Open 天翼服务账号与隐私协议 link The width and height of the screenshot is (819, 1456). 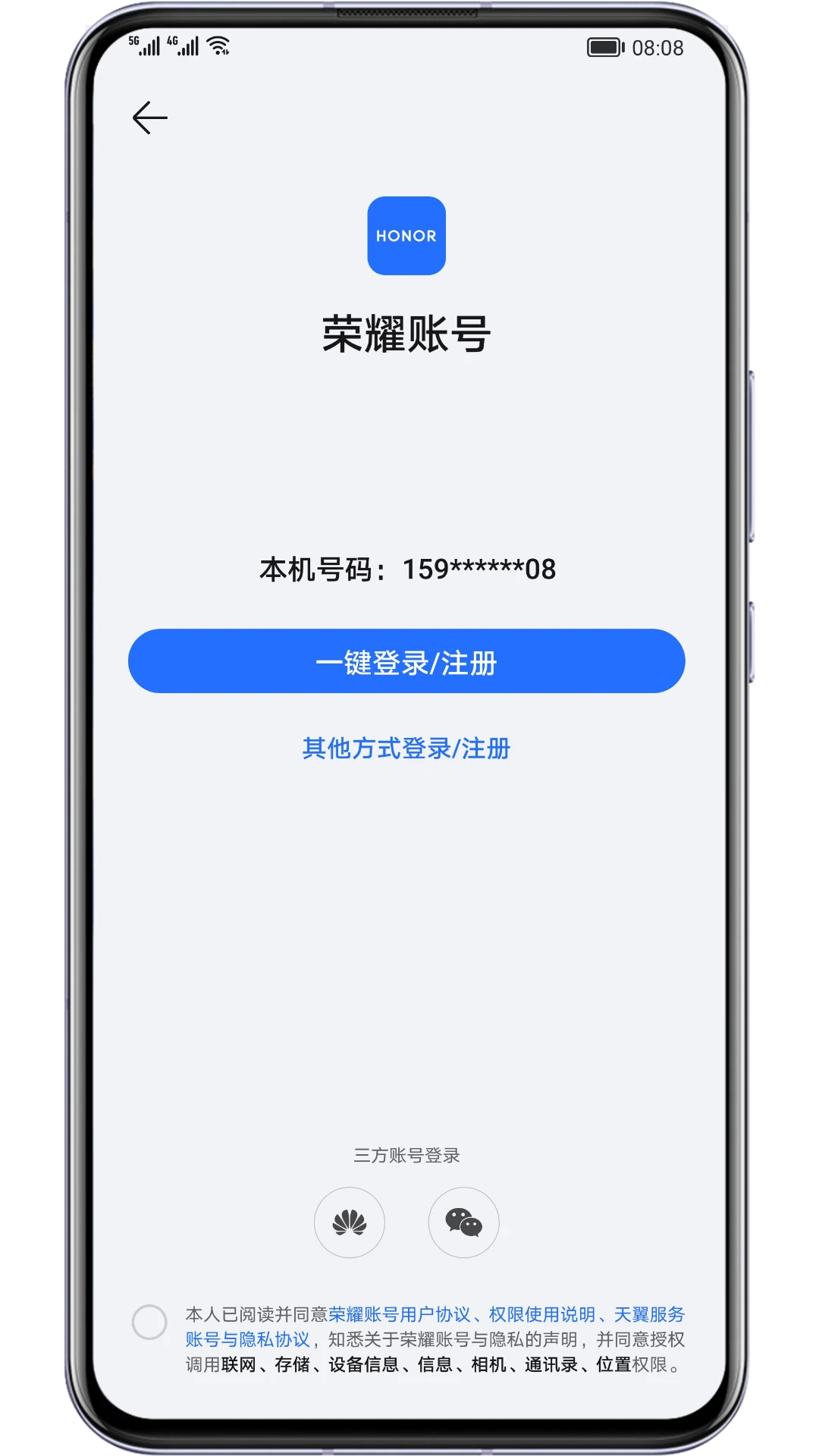click(247, 1340)
